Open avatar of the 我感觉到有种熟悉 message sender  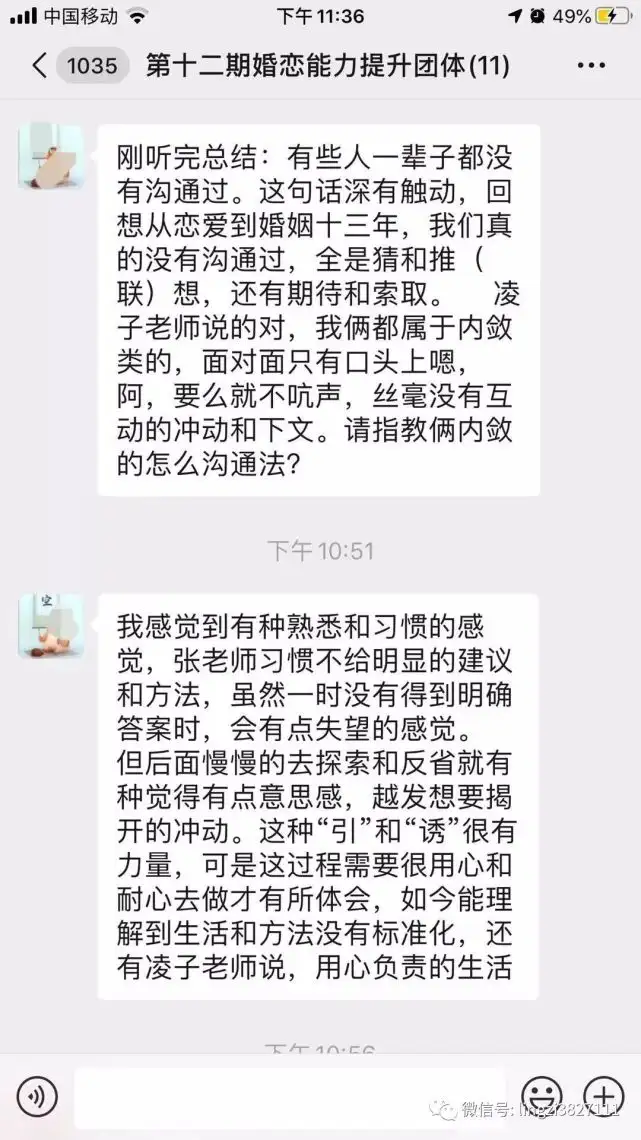pos(51,626)
